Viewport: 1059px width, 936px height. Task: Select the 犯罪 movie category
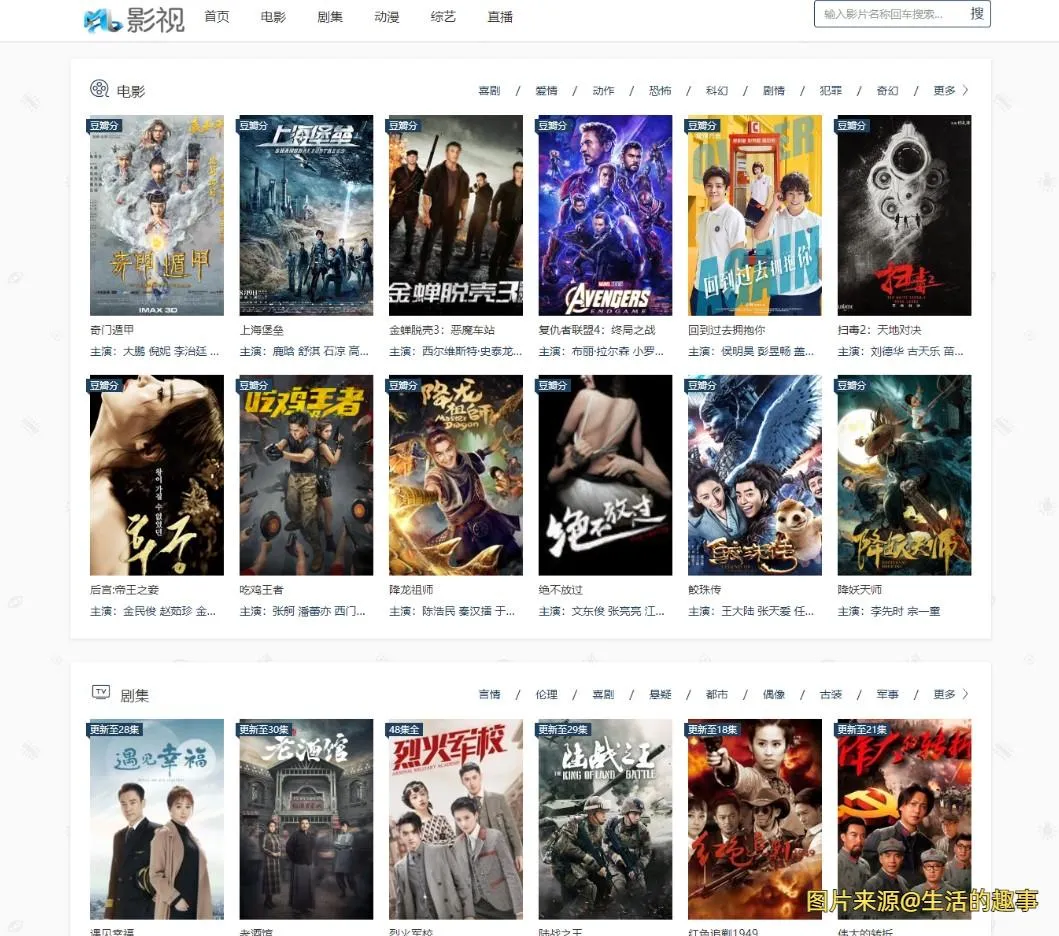(x=831, y=91)
